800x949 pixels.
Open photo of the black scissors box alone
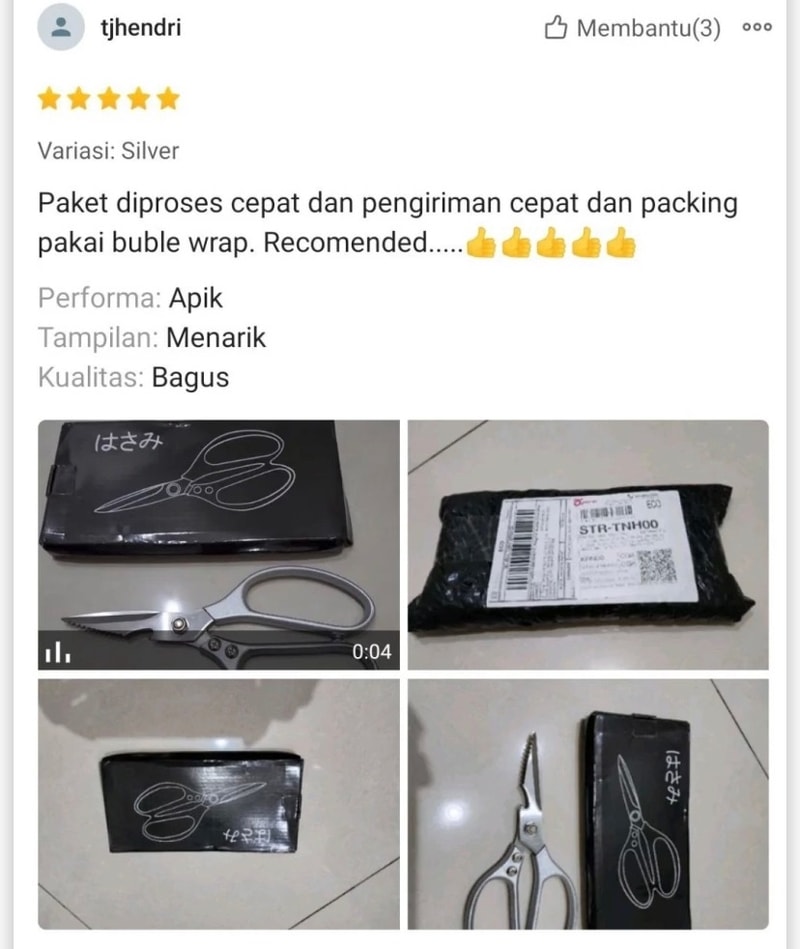click(x=218, y=803)
